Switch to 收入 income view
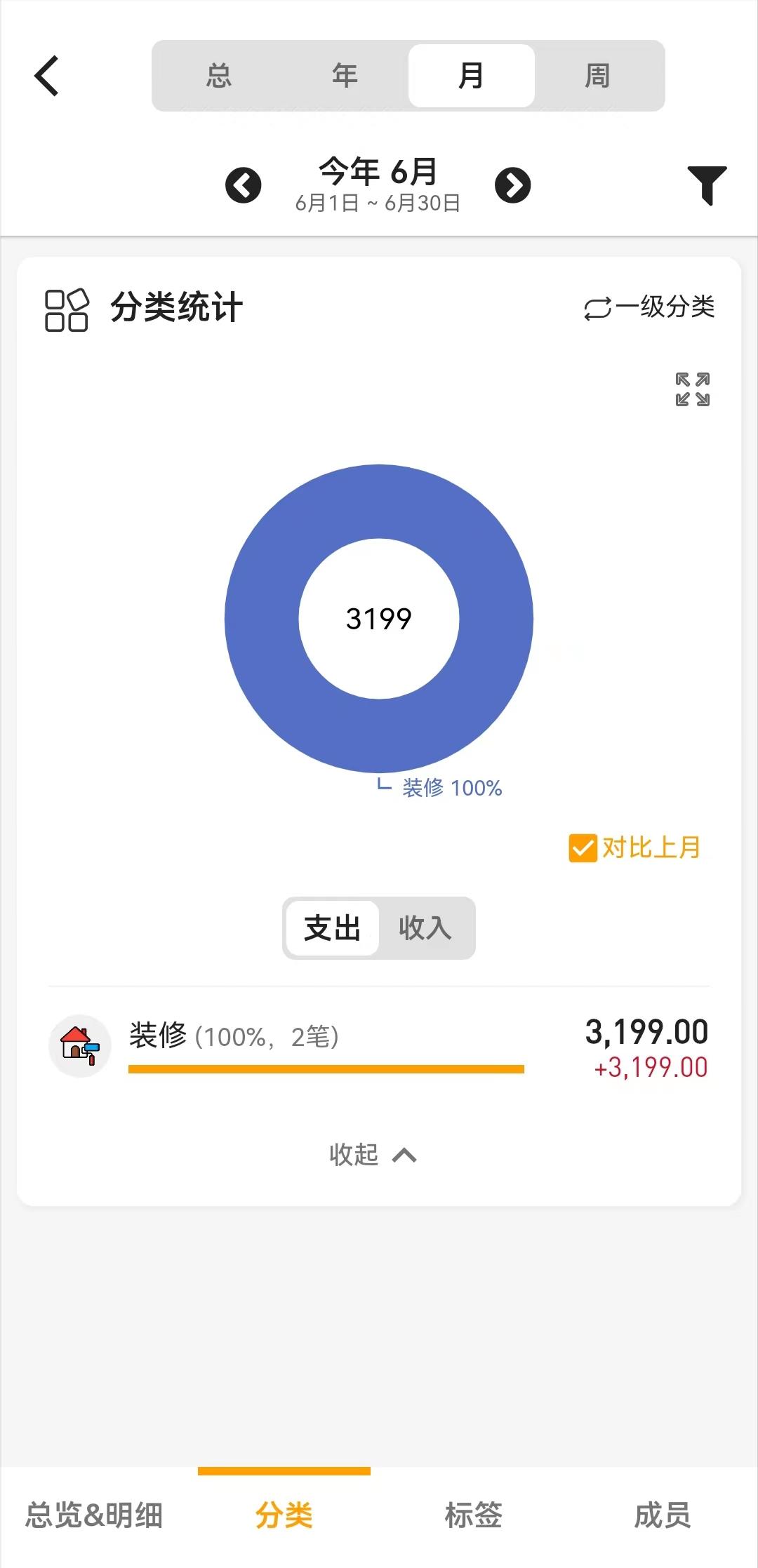Viewport: 758px width, 1568px height. coord(427,928)
